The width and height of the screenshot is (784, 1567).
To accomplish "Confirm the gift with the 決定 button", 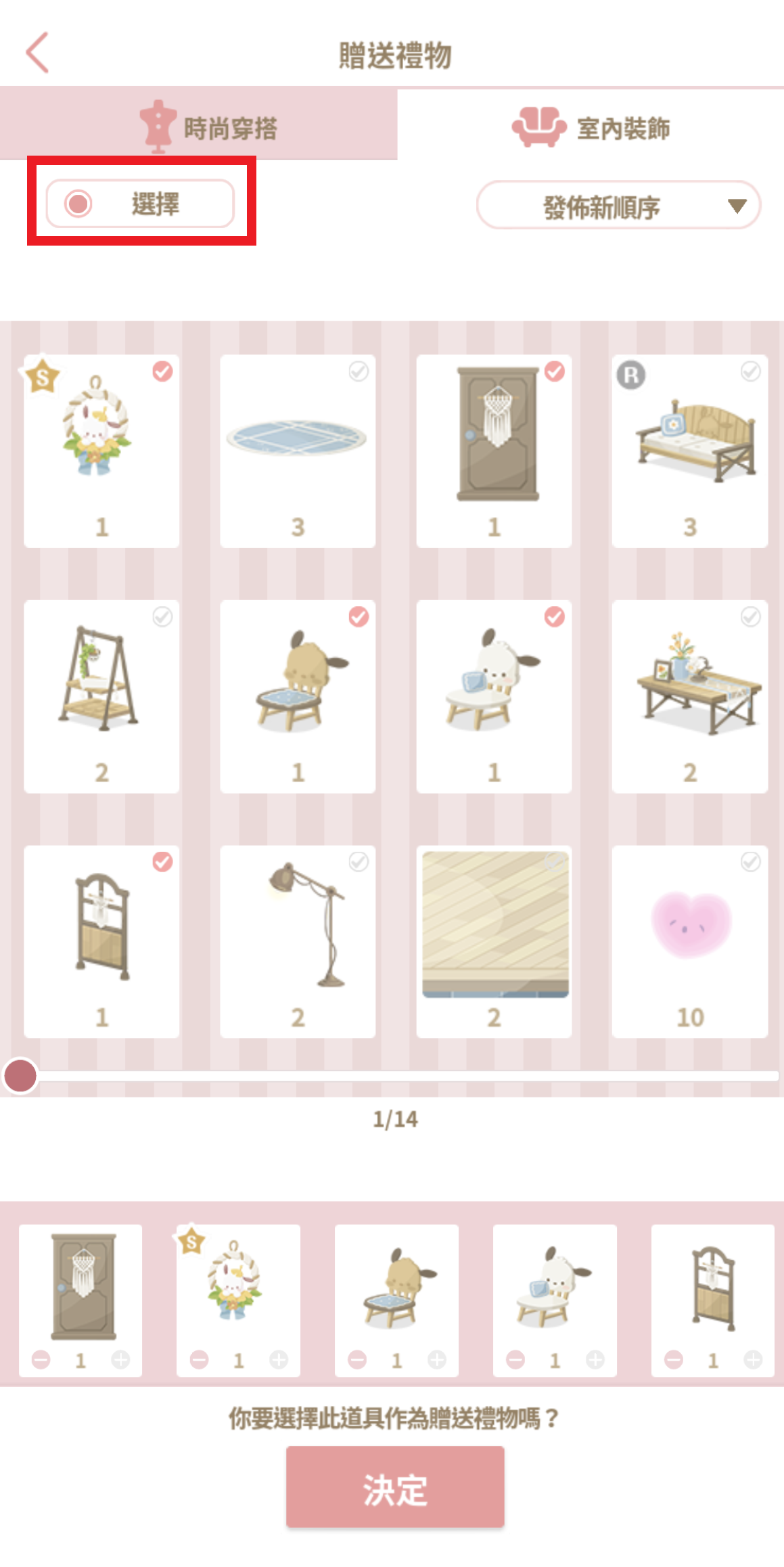I will coord(395,1487).
